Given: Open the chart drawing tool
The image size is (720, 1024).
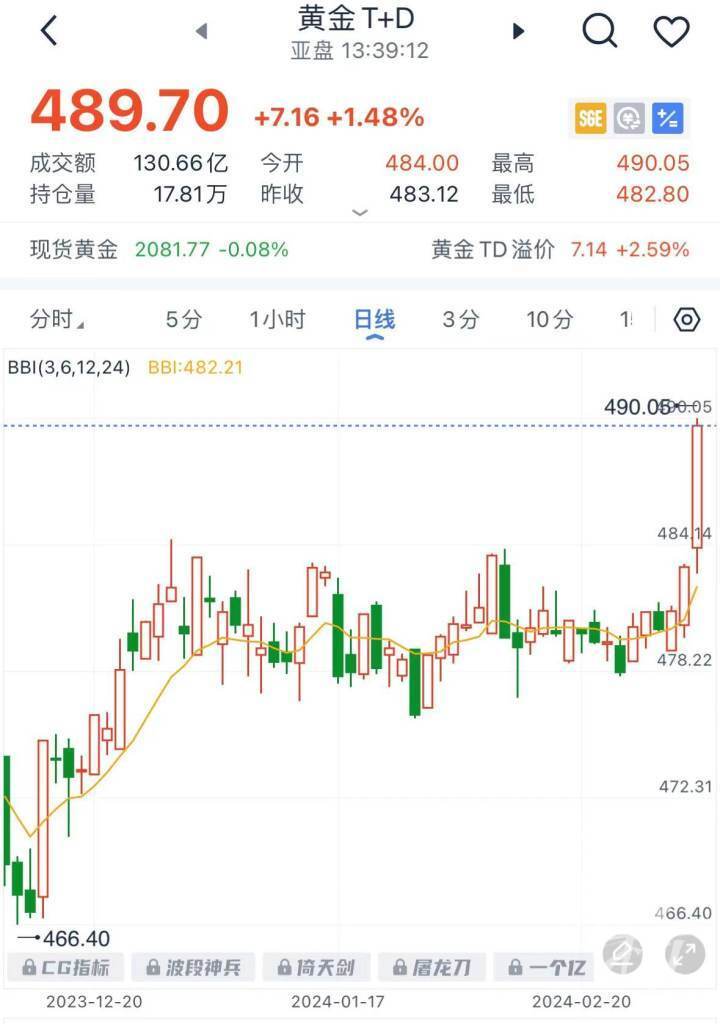Looking at the screenshot, I should 622,955.
